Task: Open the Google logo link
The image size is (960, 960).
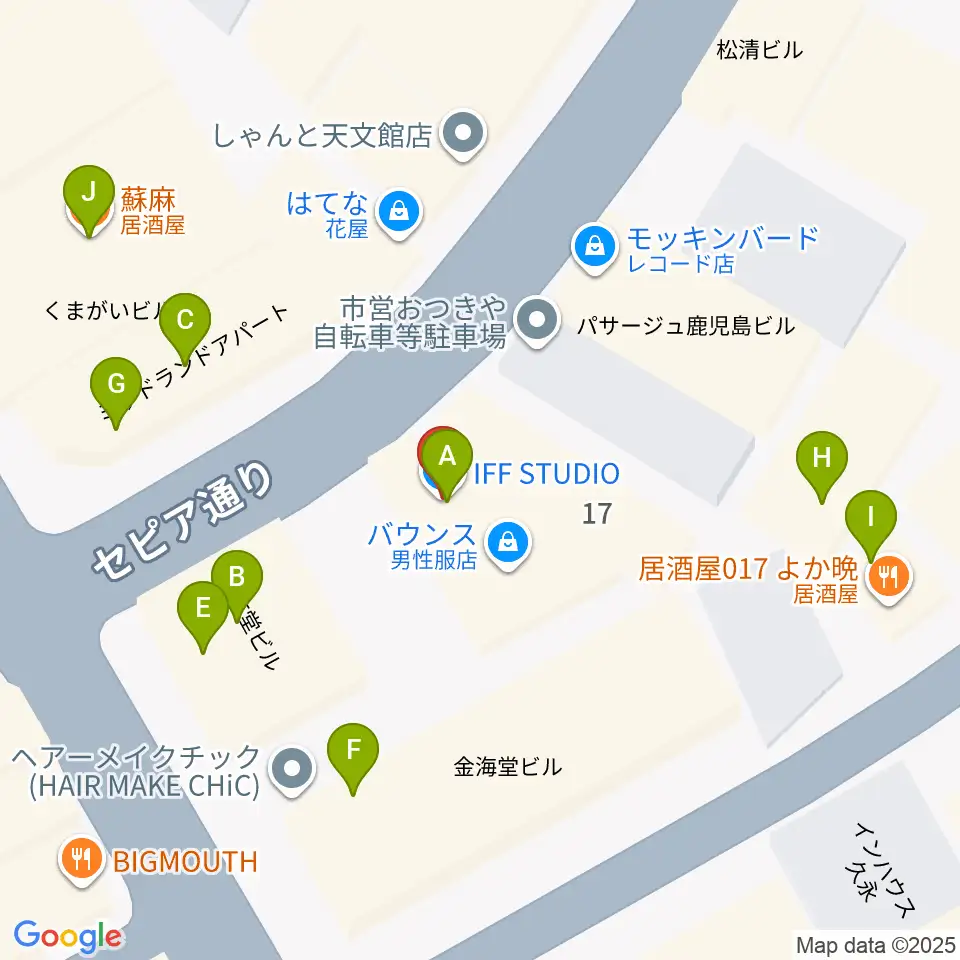Action: tap(68, 936)
